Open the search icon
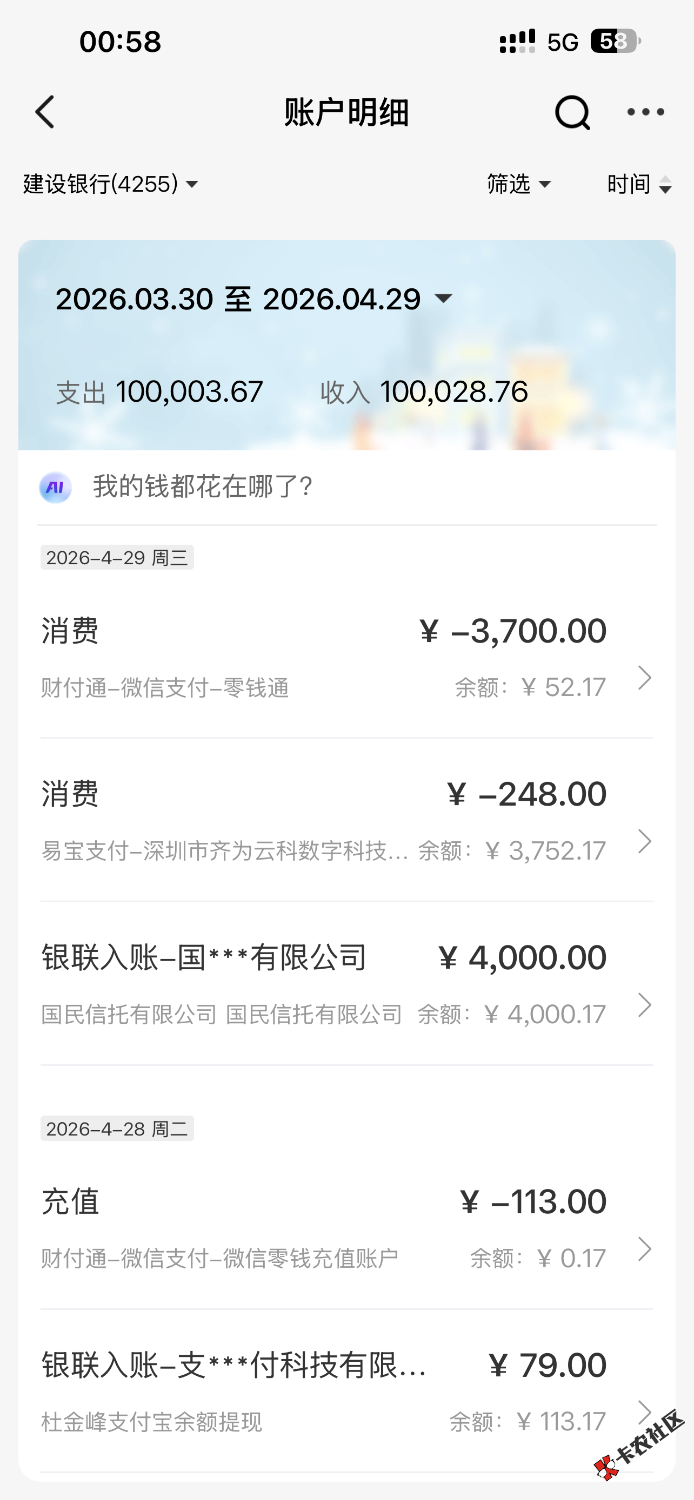 (x=572, y=113)
